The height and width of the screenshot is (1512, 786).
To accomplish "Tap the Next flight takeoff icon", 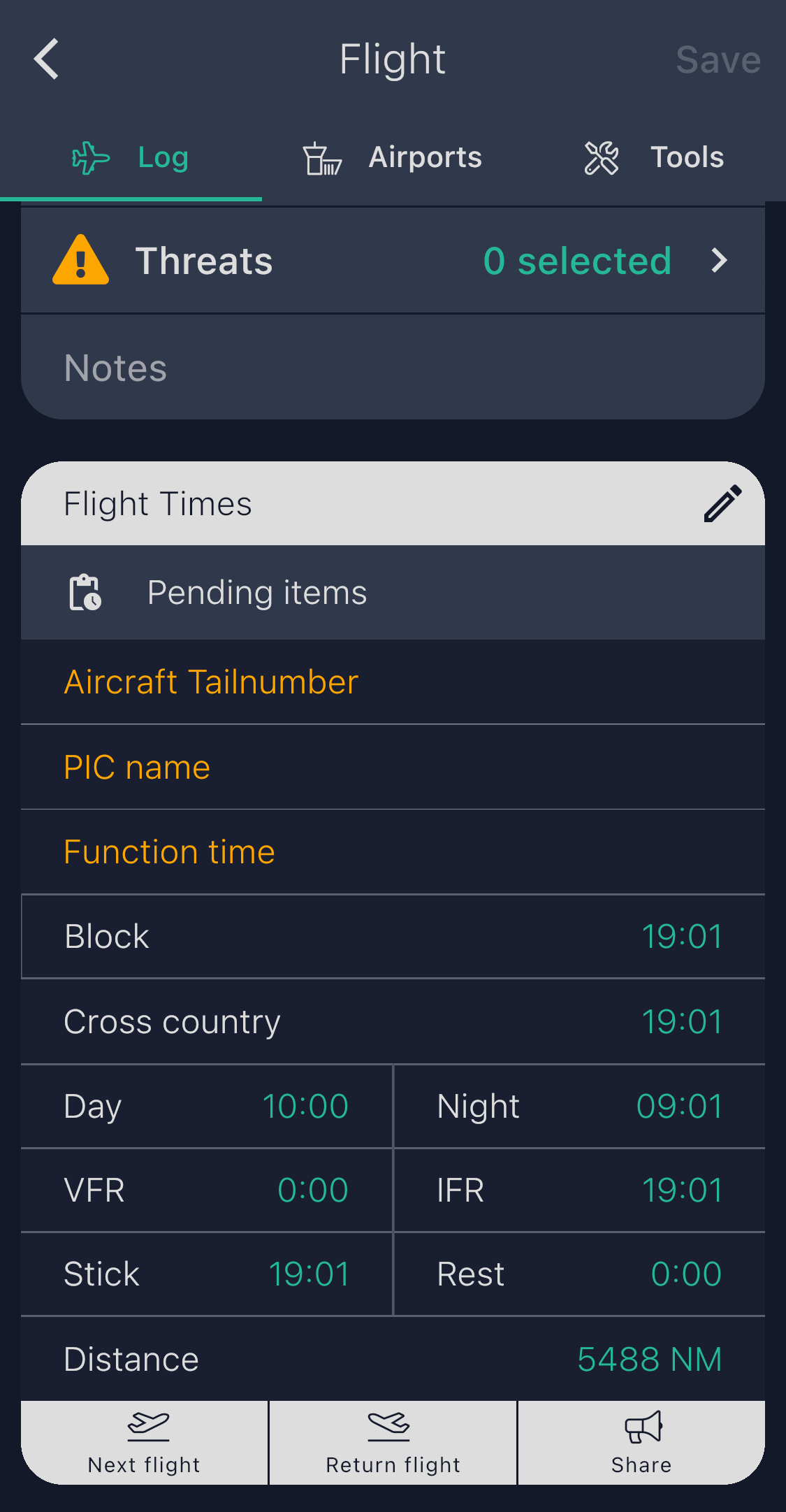I will click(145, 1426).
